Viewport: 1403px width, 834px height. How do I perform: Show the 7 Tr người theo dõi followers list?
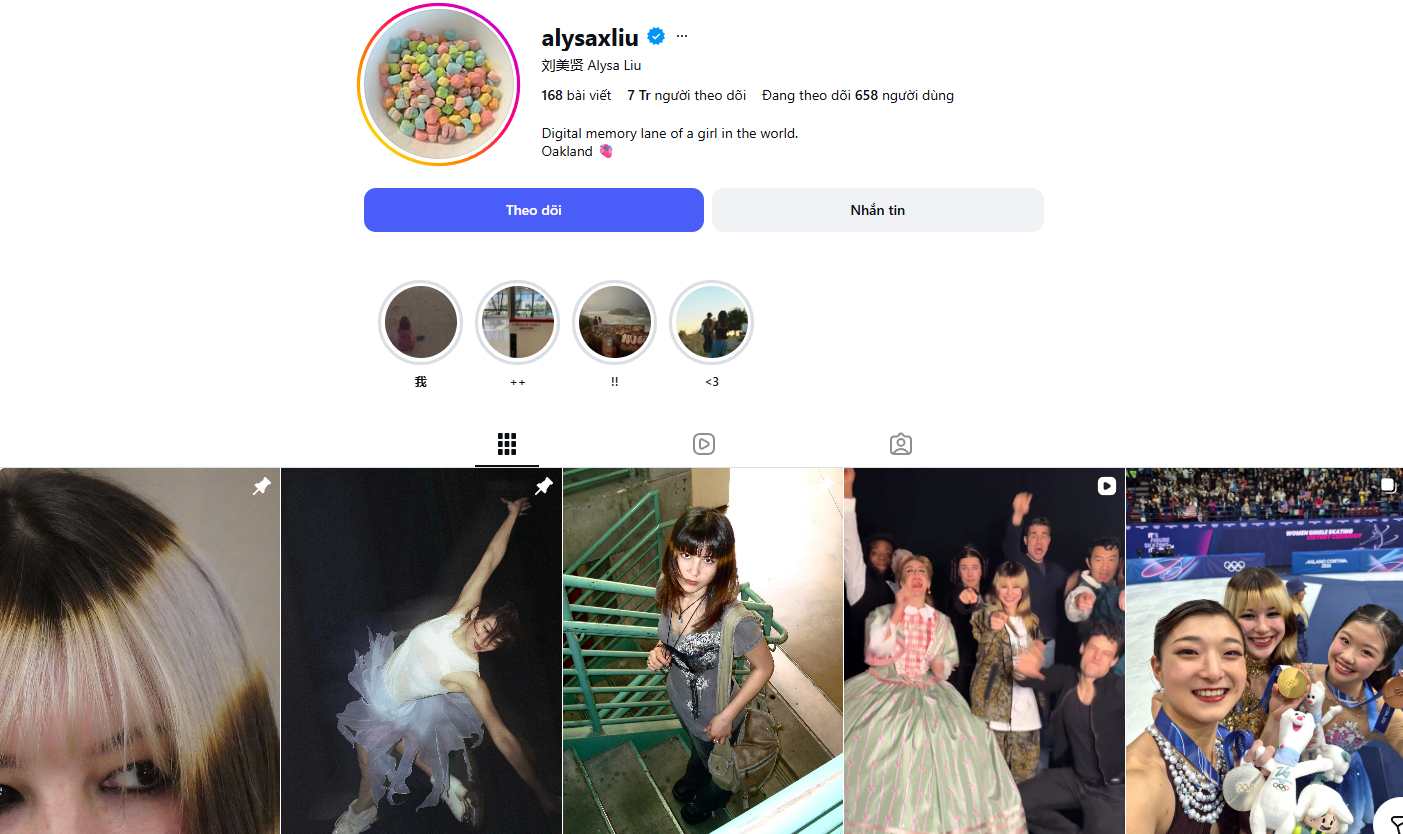[686, 96]
